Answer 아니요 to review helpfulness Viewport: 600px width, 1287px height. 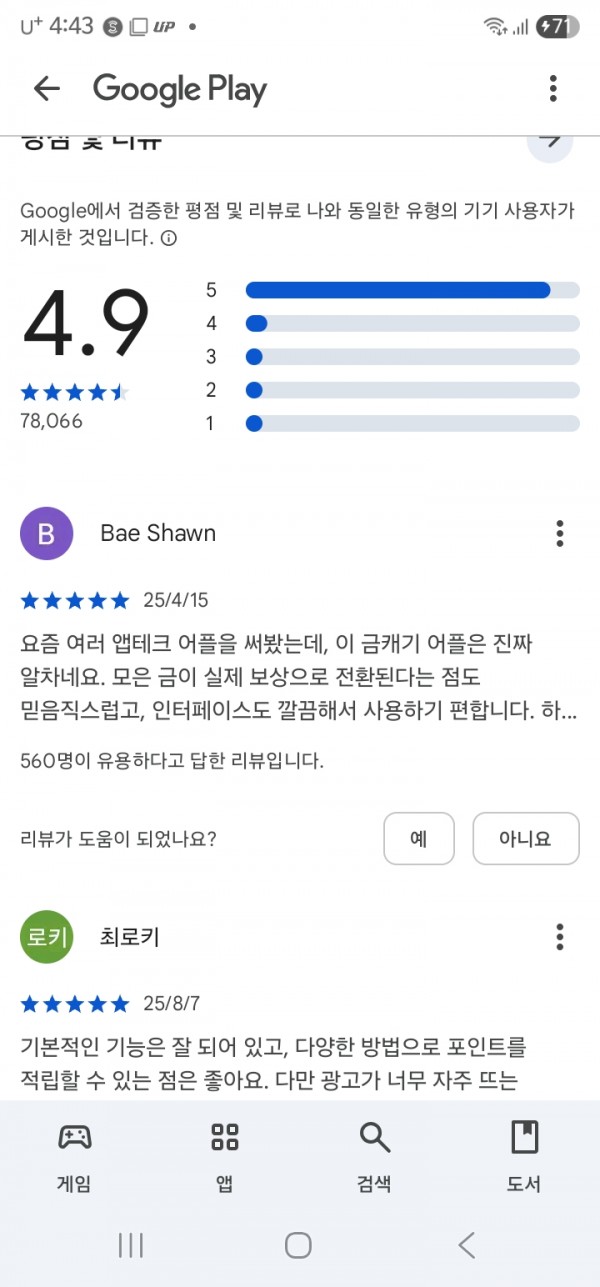526,838
